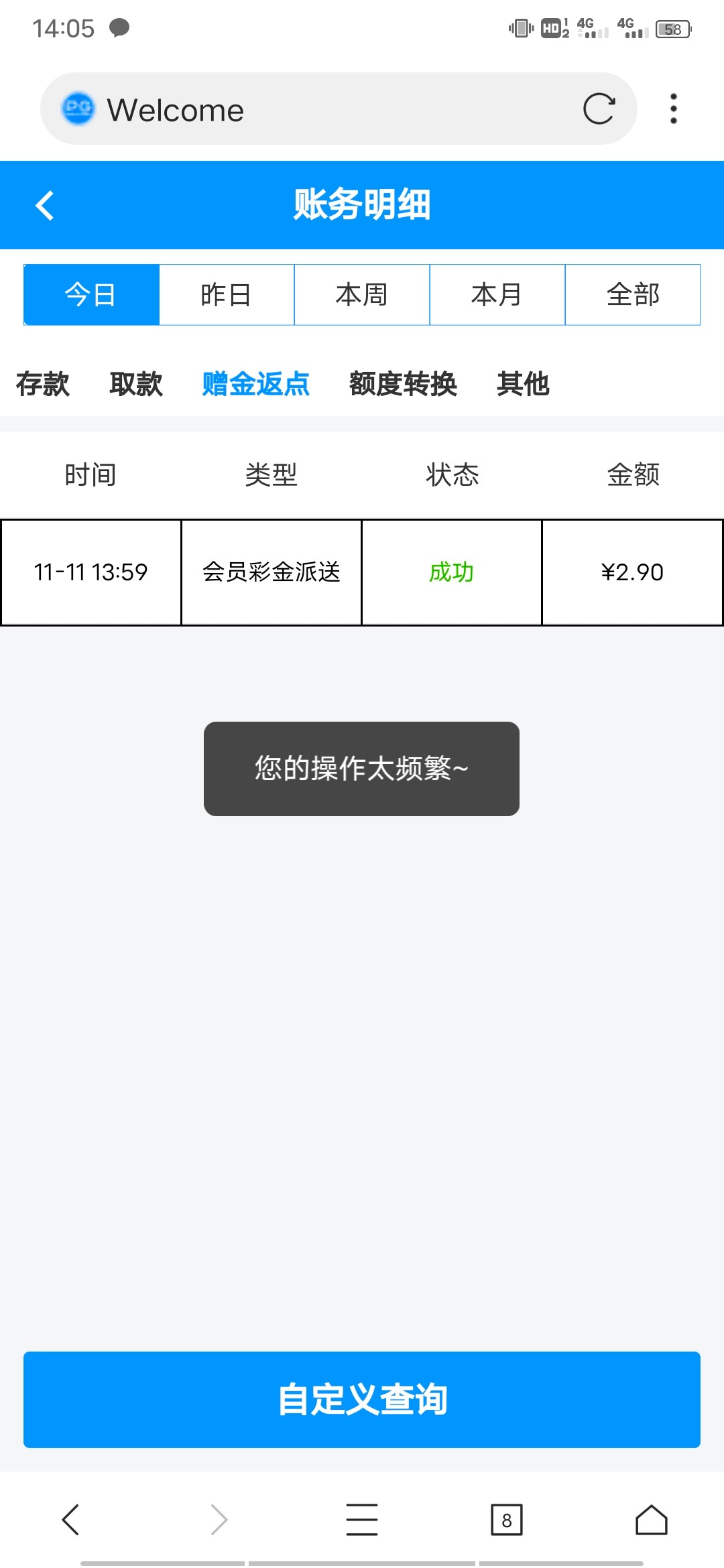Open the 取款 records tab

pos(135,384)
